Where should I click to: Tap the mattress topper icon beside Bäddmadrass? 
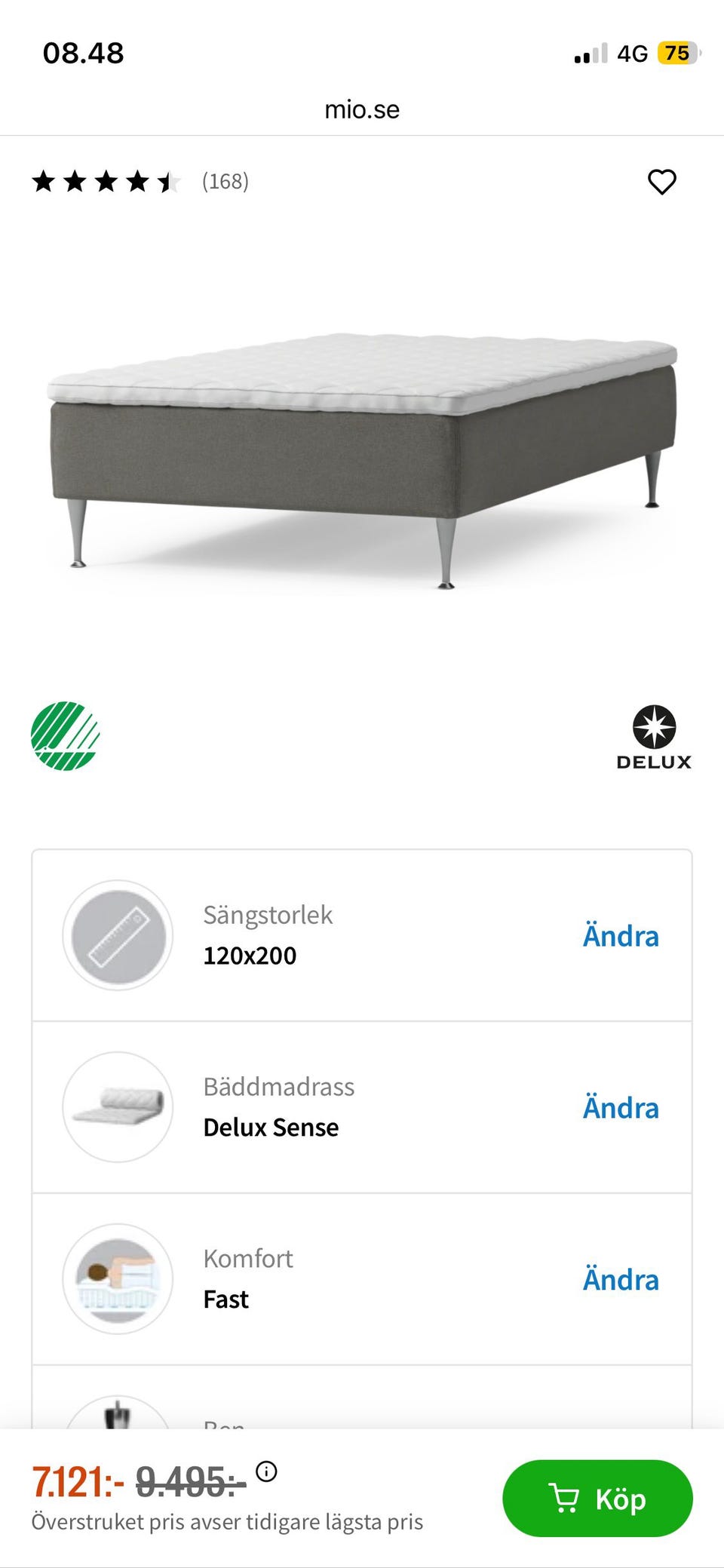coord(117,1107)
